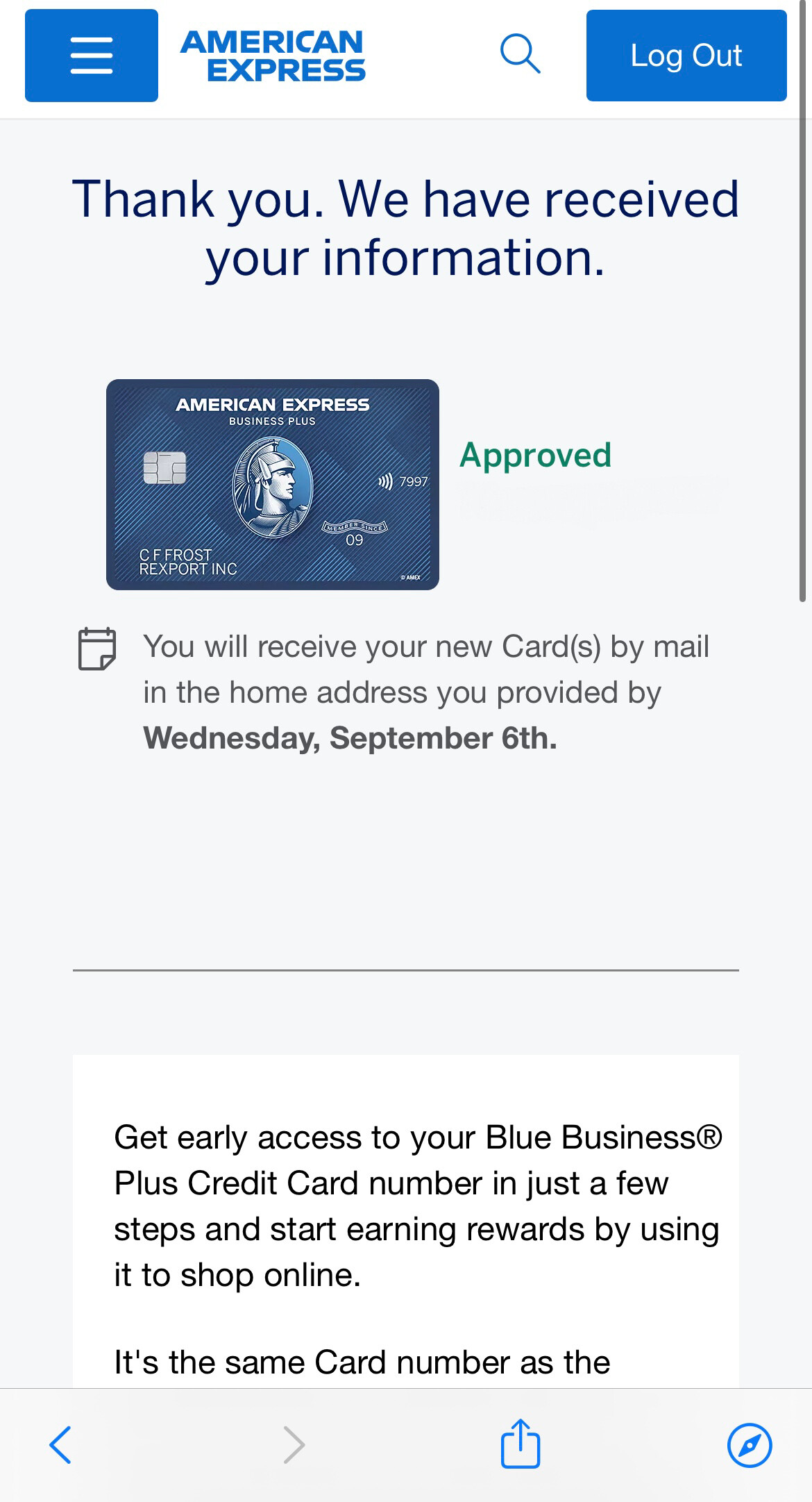Go back in the browser

60,1445
